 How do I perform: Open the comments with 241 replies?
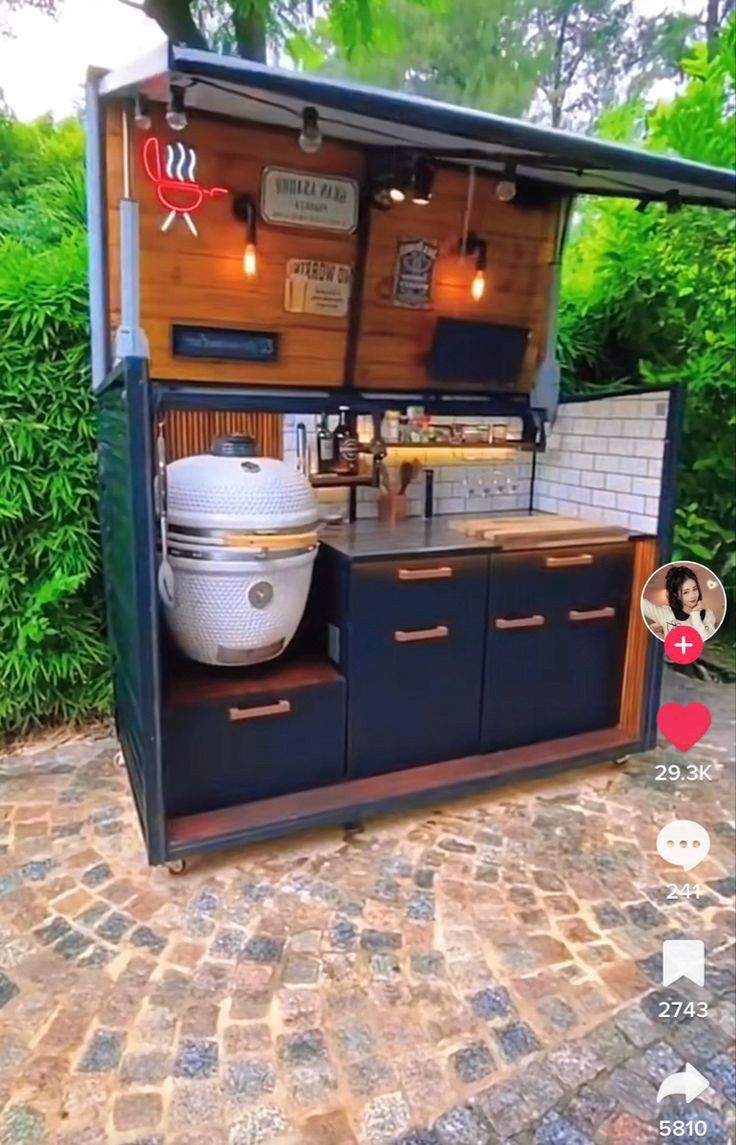[x=683, y=845]
